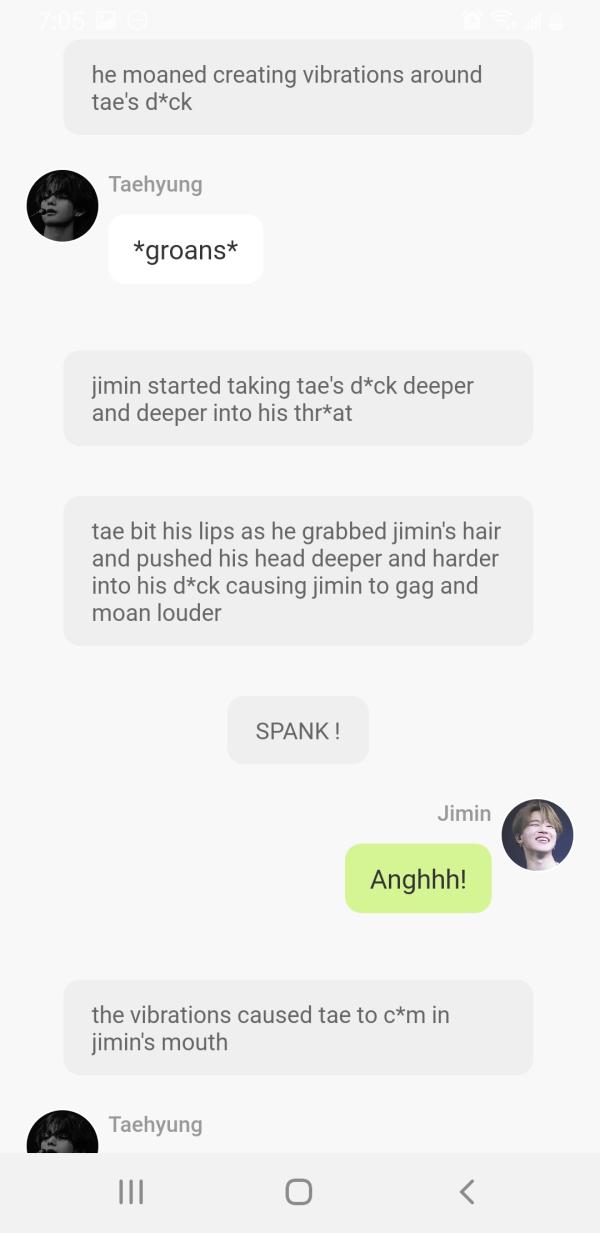Return to the home screen
Screen dimensions: 600x1233
tap(298, 1191)
